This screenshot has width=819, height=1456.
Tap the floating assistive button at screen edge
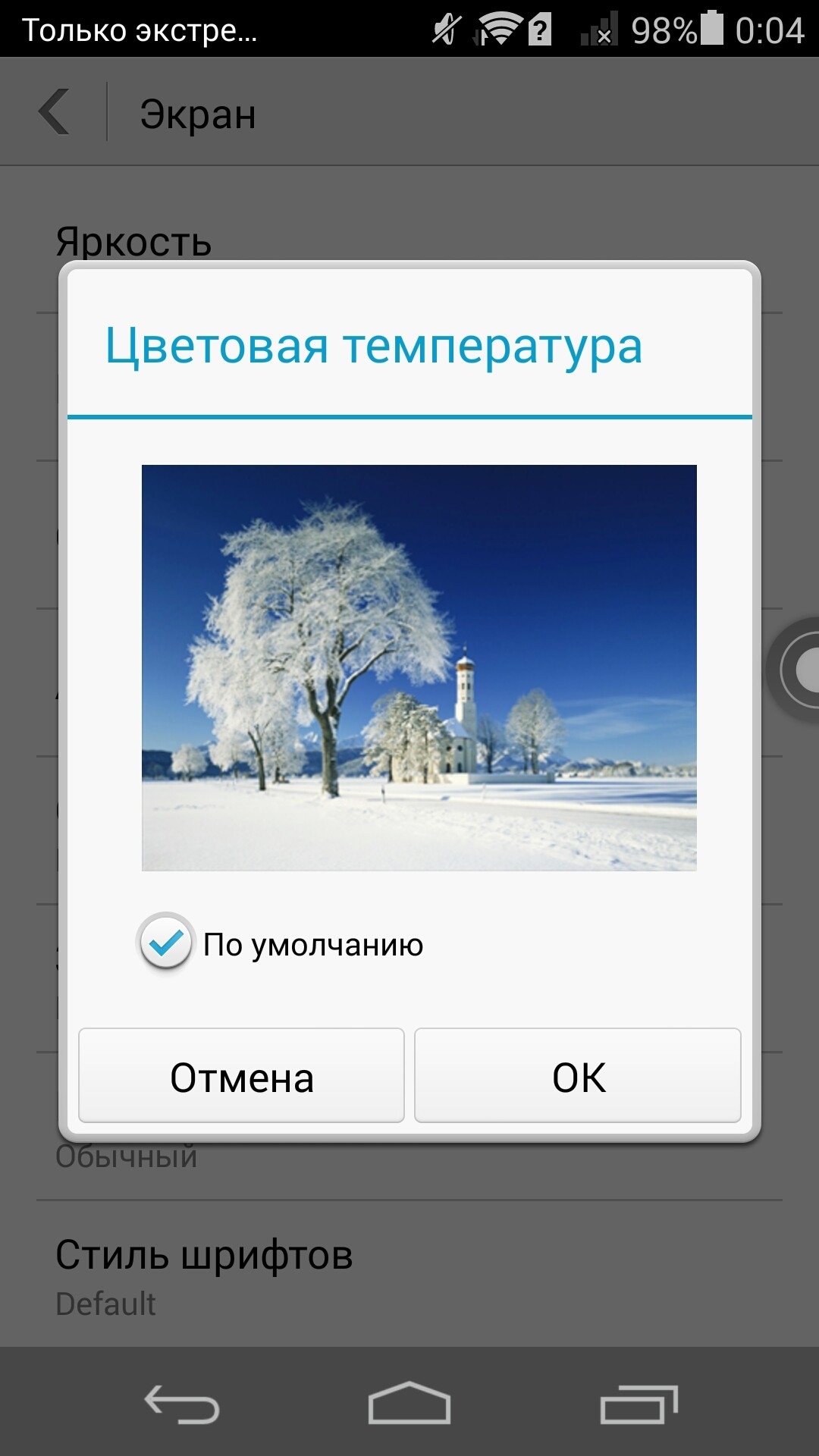(795, 670)
